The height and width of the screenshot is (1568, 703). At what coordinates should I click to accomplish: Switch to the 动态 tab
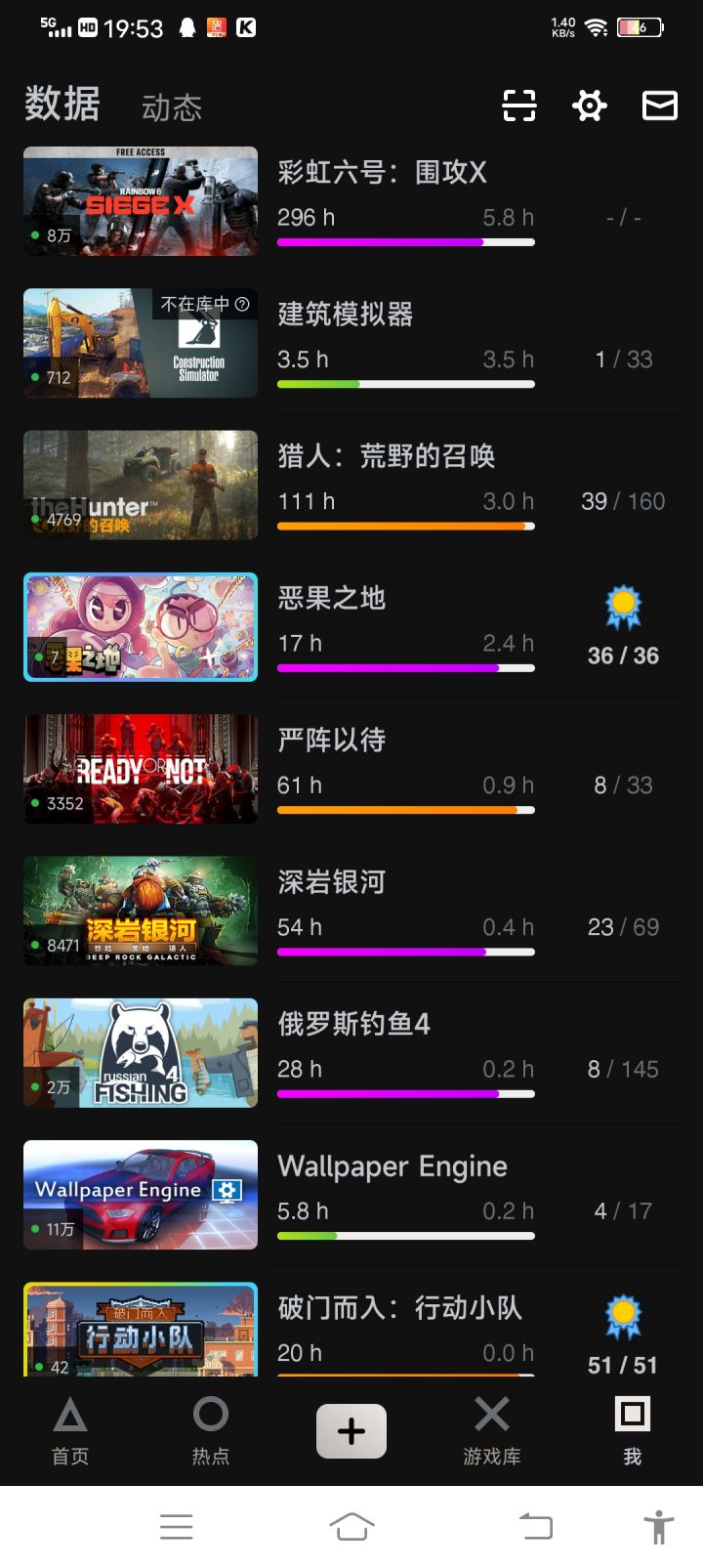pos(172,107)
